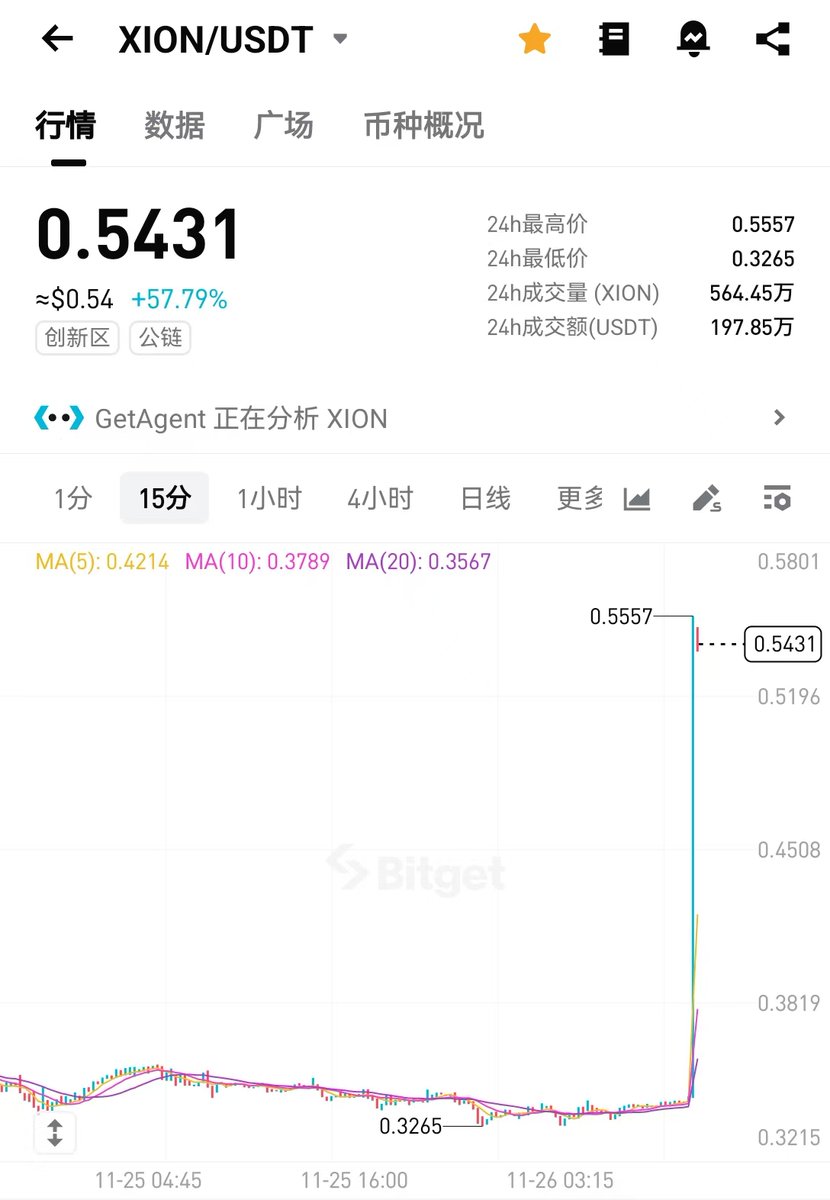830x1200 pixels.
Task: Select the 1小时 chart interval
Action: [269, 498]
